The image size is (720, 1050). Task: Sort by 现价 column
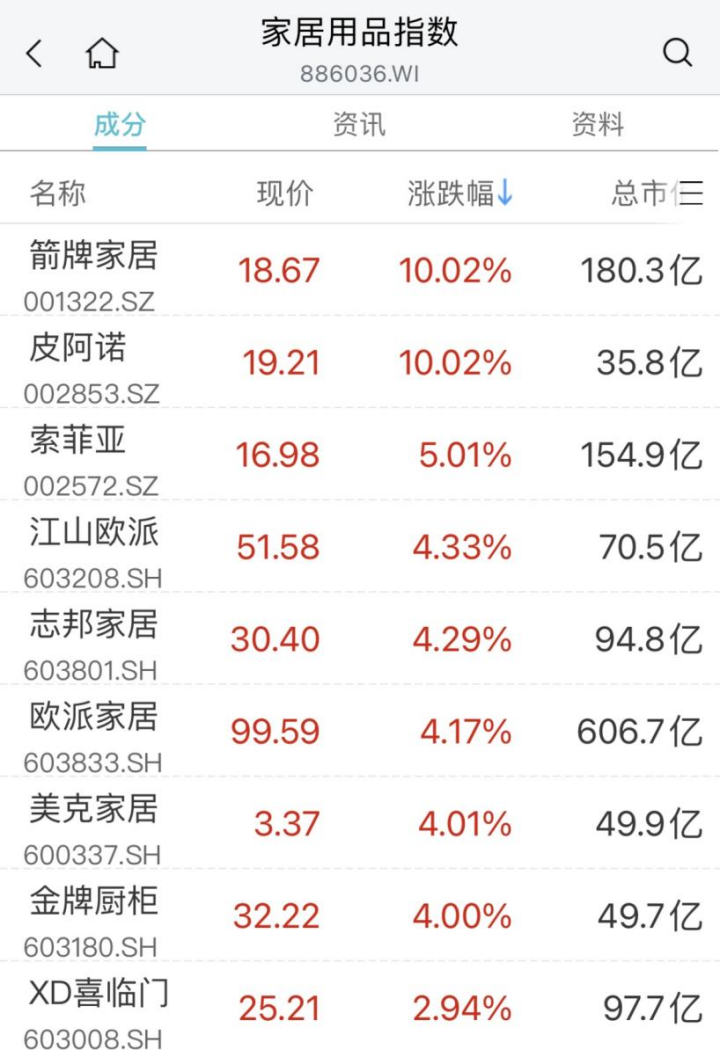point(285,193)
